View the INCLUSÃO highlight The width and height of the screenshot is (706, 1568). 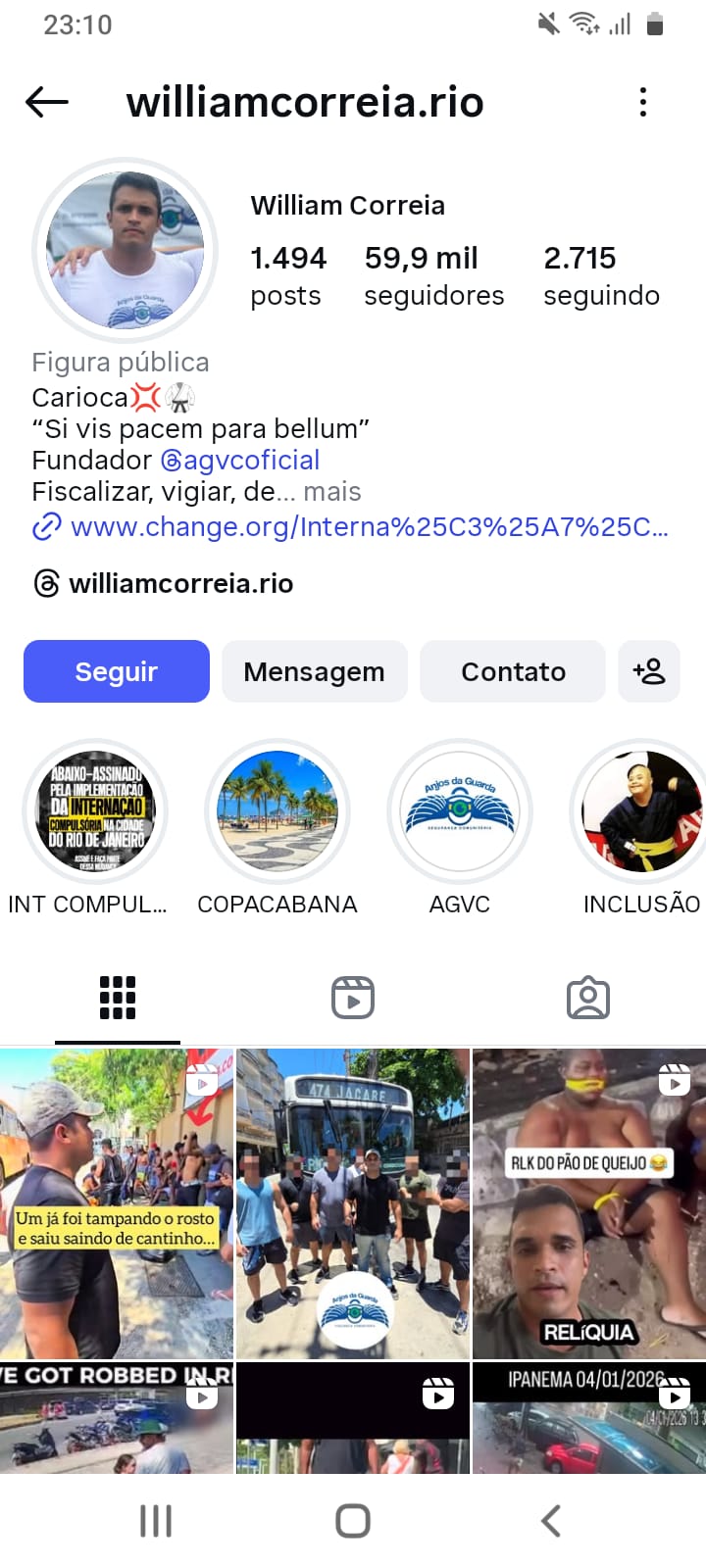coord(641,811)
